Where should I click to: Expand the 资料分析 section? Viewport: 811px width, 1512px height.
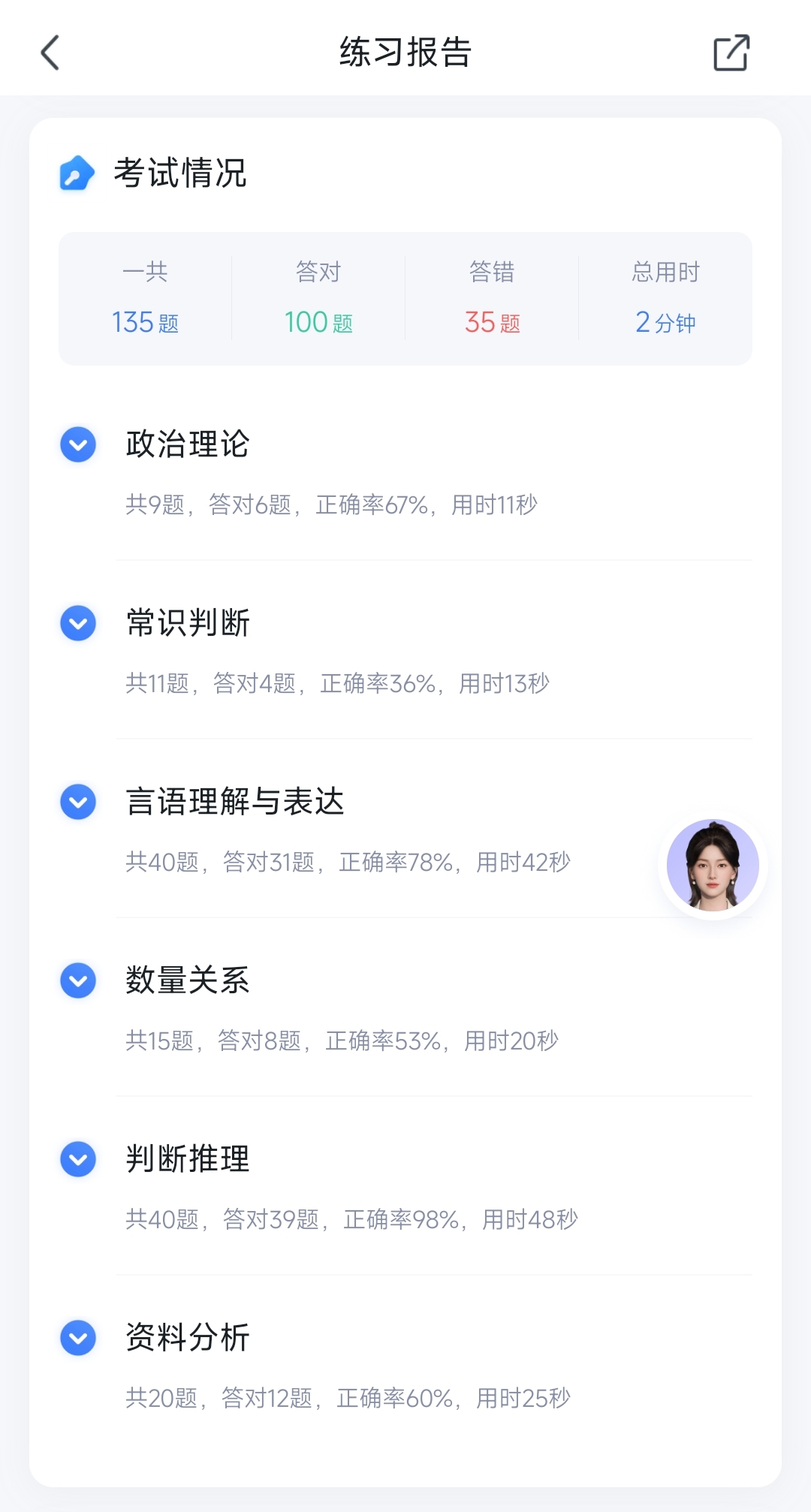tap(78, 1338)
